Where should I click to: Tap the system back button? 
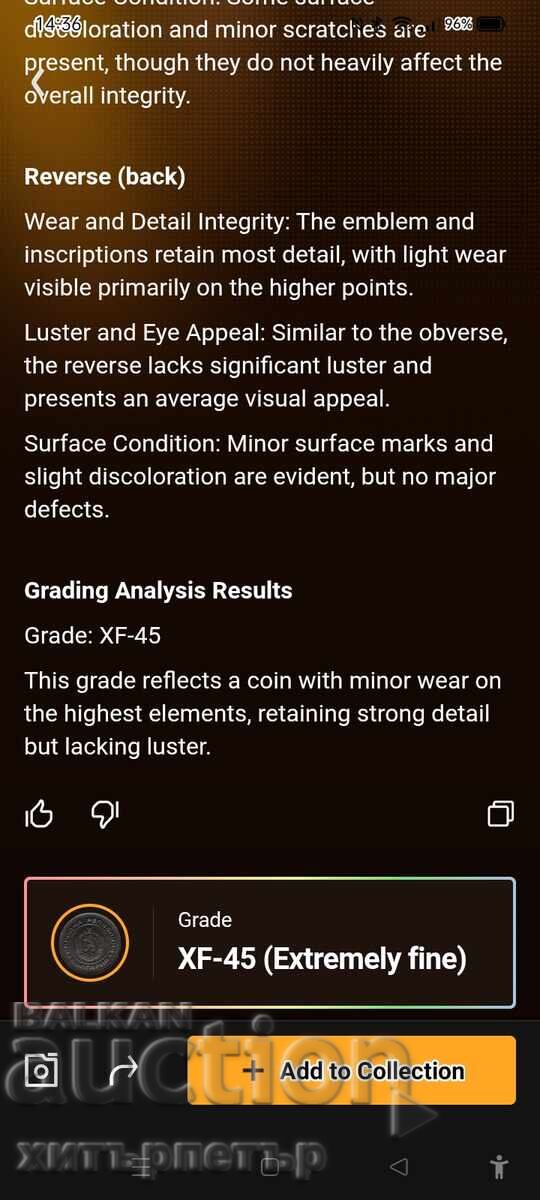399,1166
